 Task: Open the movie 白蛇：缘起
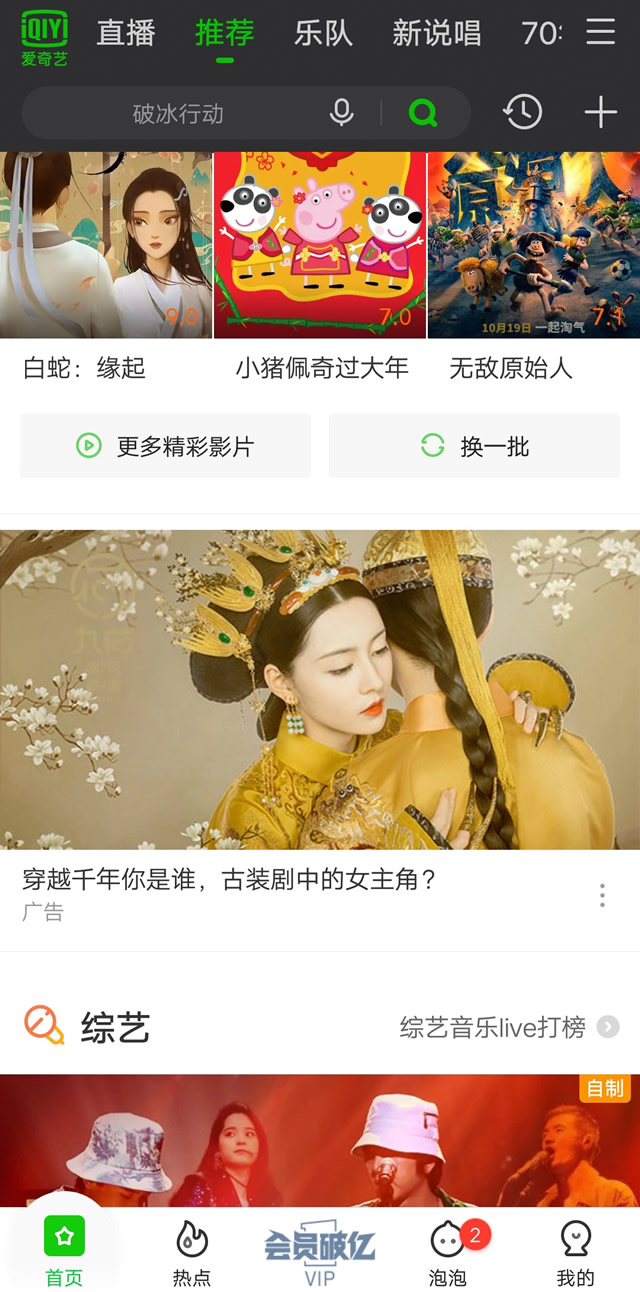tap(105, 245)
